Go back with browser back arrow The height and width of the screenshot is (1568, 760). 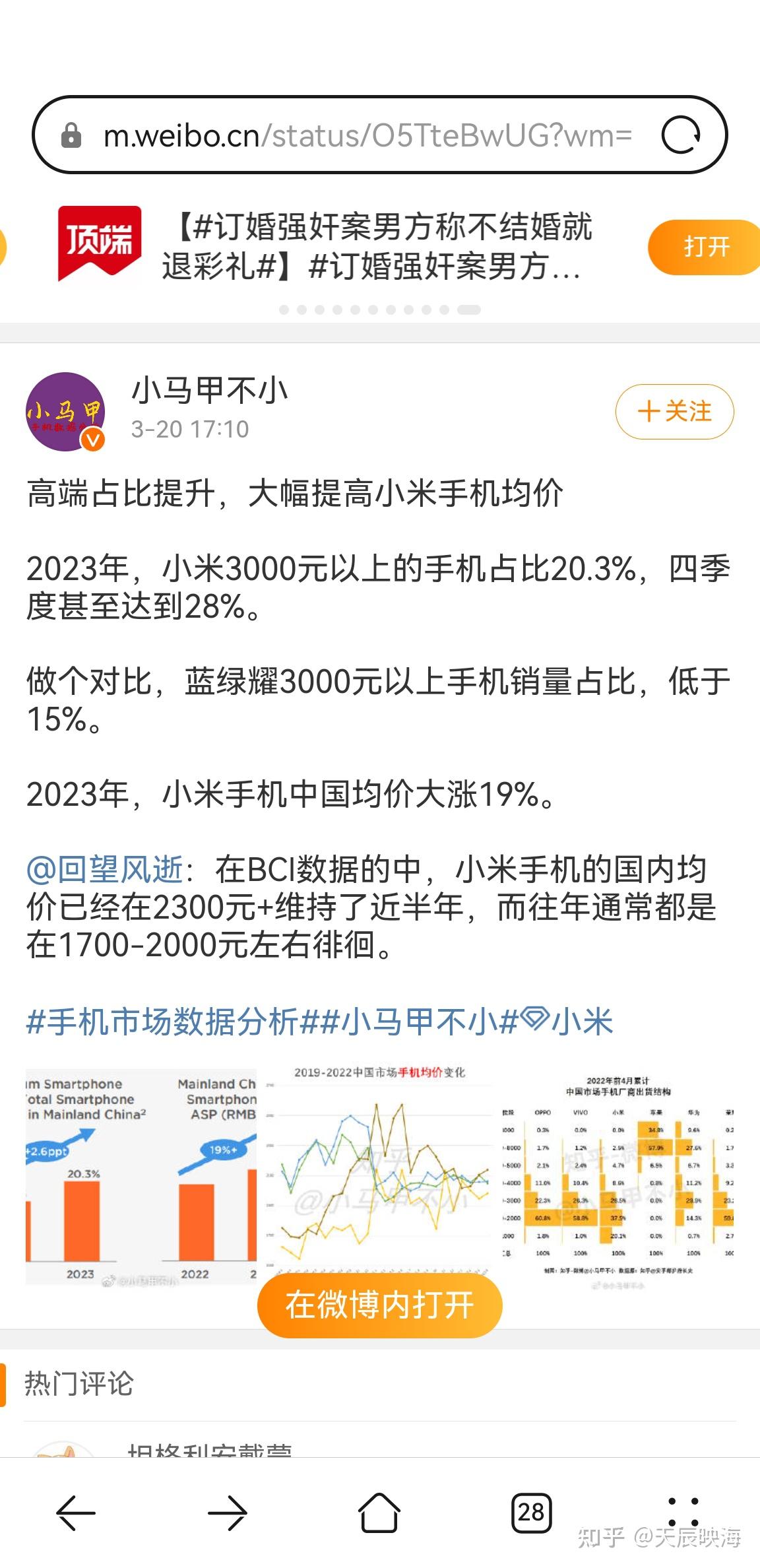click(76, 1512)
